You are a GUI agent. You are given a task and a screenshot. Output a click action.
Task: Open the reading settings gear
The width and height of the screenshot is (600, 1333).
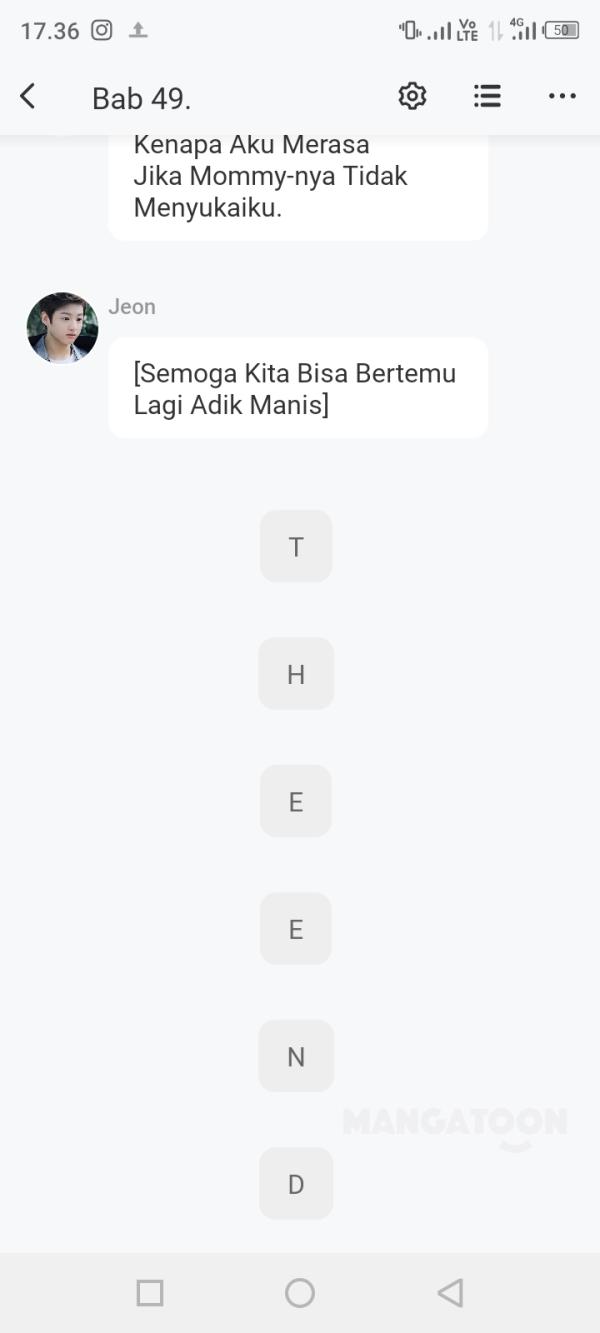(x=412, y=96)
